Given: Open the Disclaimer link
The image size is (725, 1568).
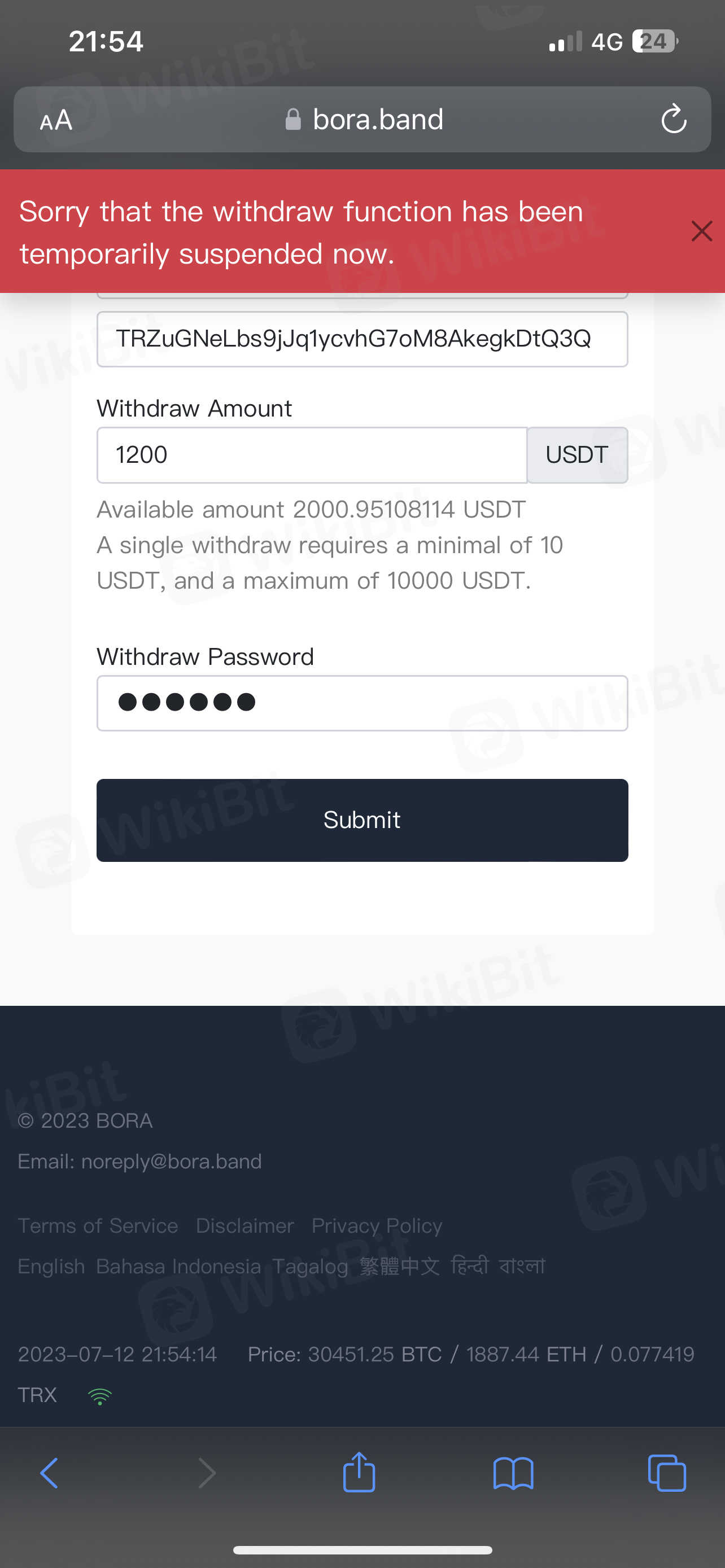Looking at the screenshot, I should pos(244,1225).
